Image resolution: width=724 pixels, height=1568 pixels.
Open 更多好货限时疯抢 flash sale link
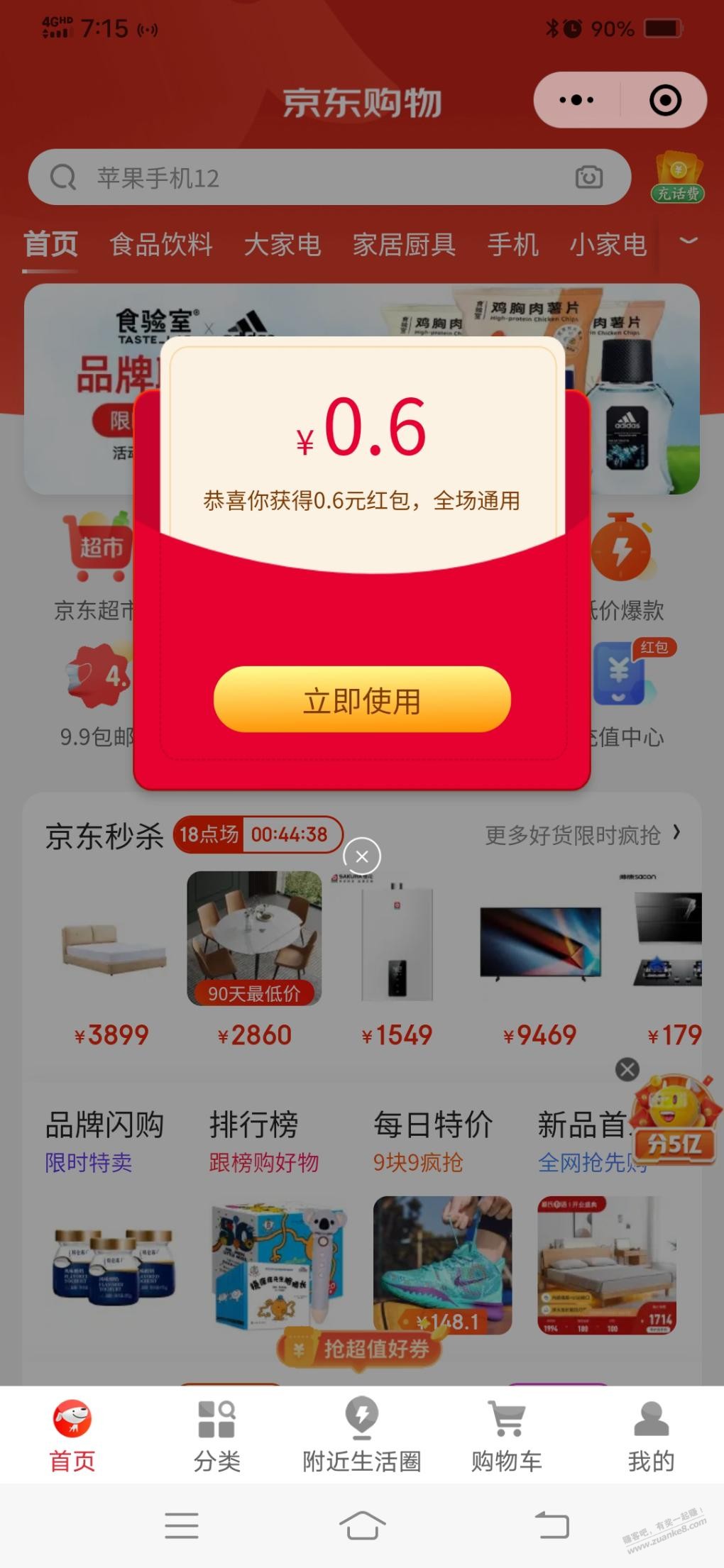[x=582, y=834]
